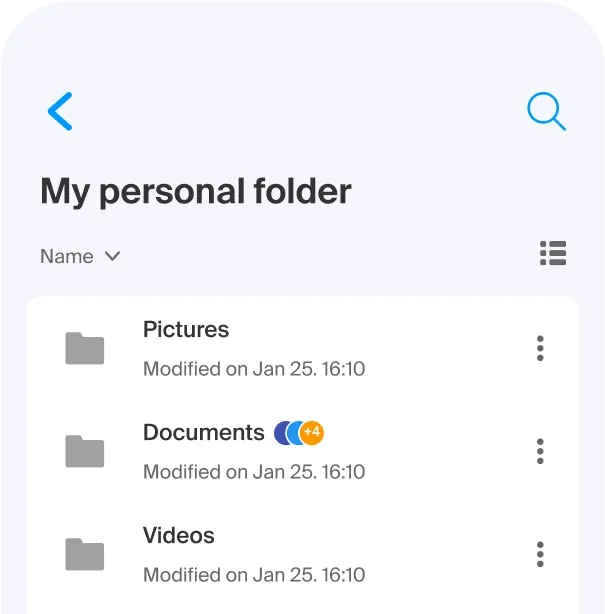This screenshot has width=605, height=614.
Task: Open the Documents folder
Action: [x=203, y=433]
